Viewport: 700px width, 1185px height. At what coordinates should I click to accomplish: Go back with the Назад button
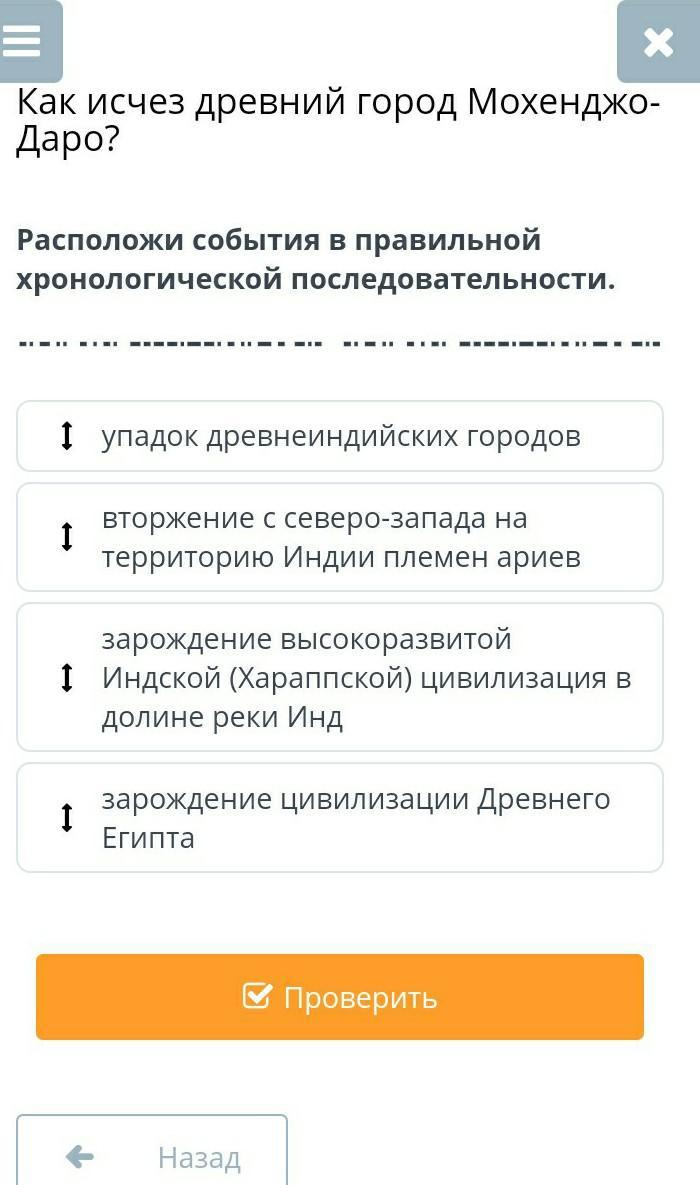click(x=152, y=1150)
